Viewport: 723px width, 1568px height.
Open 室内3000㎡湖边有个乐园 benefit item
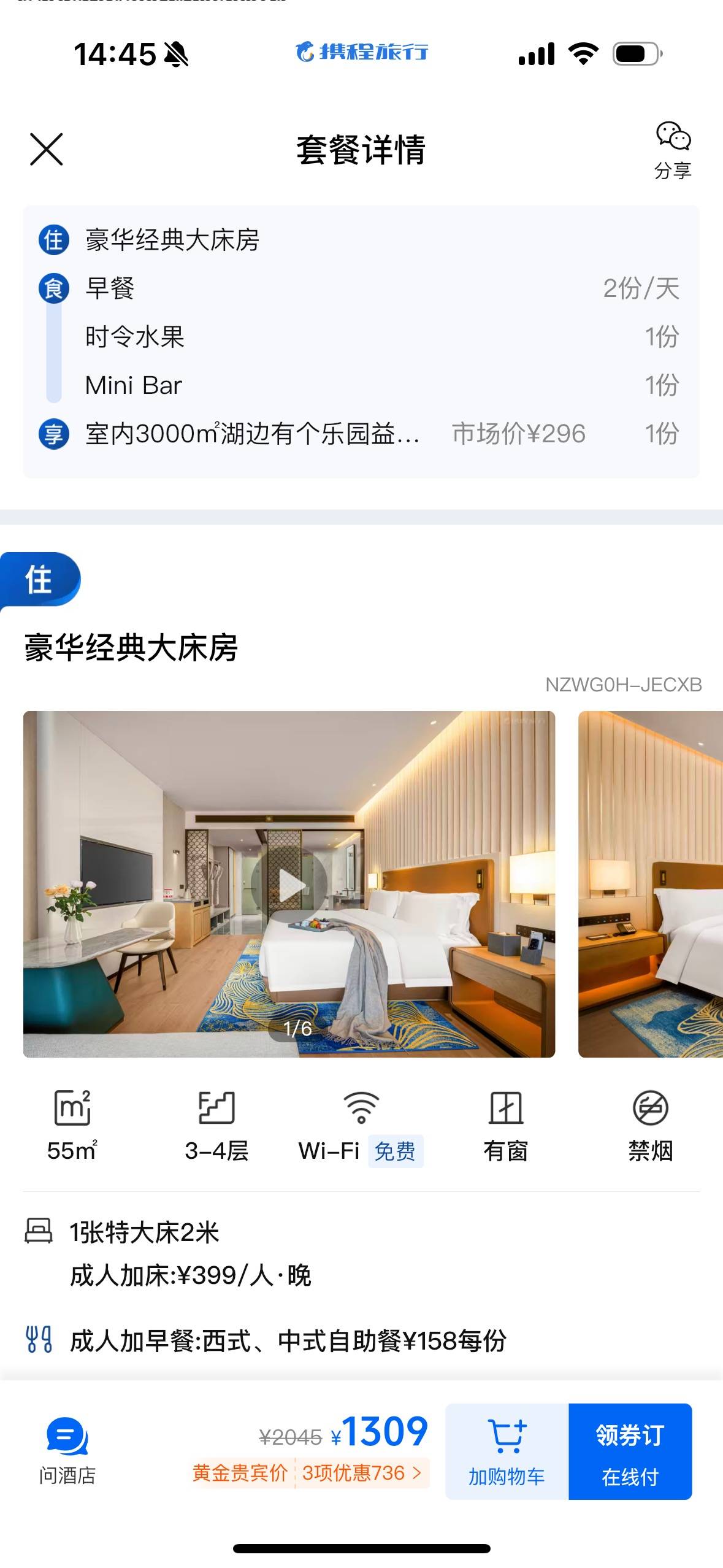(251, 434)
